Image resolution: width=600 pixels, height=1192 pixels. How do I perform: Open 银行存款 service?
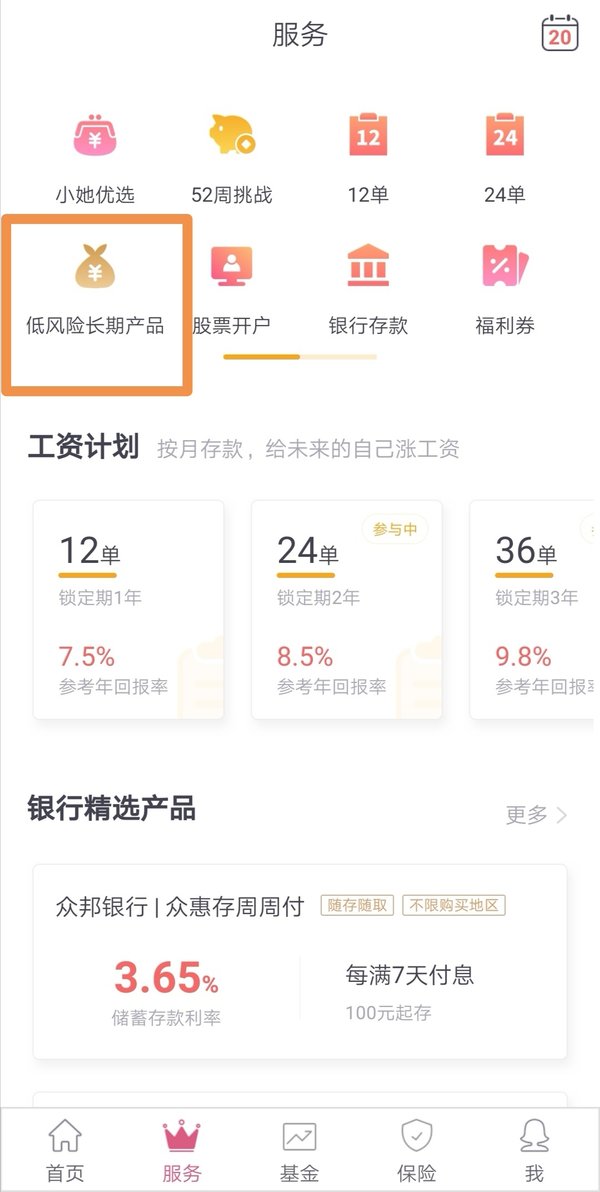[368, 289]
